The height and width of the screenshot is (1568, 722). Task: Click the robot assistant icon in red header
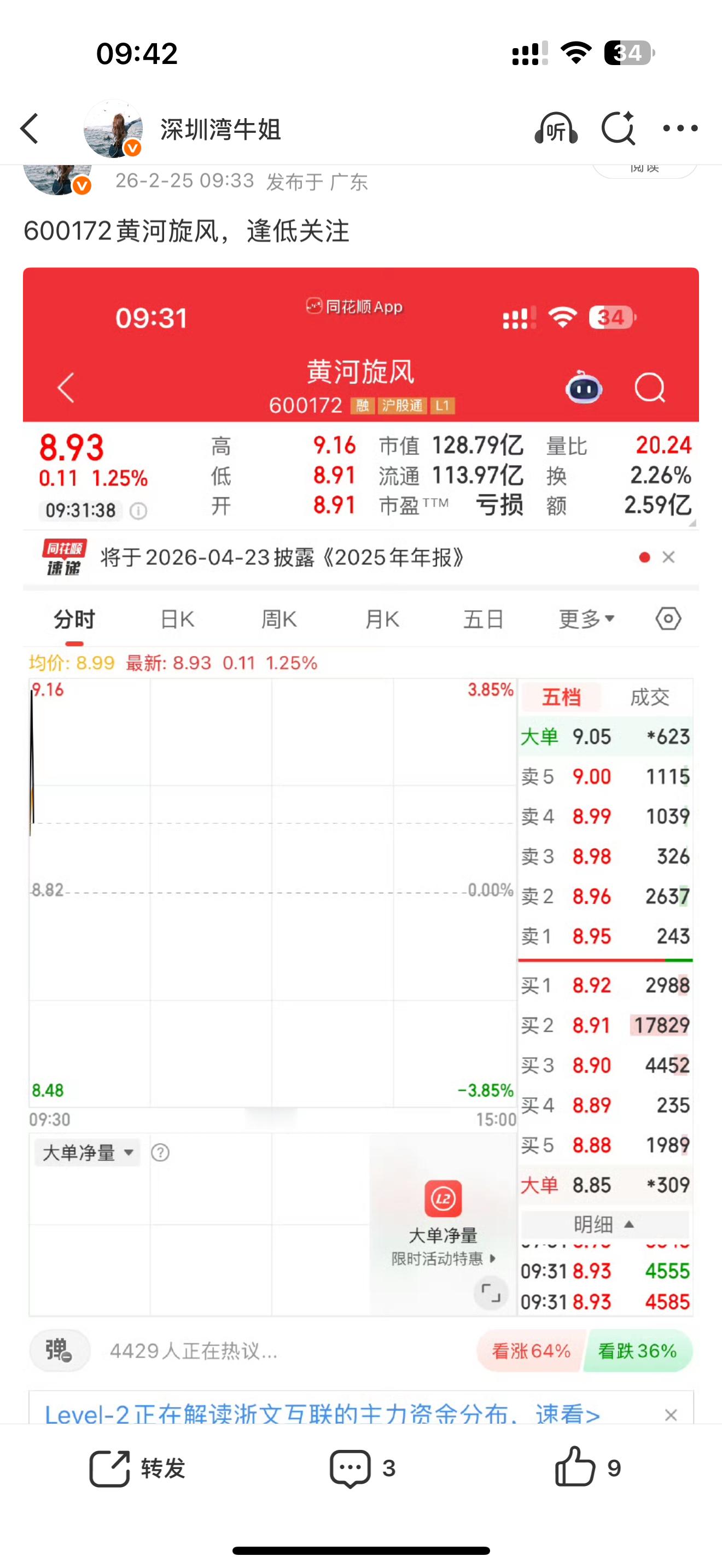pos(583,388)
